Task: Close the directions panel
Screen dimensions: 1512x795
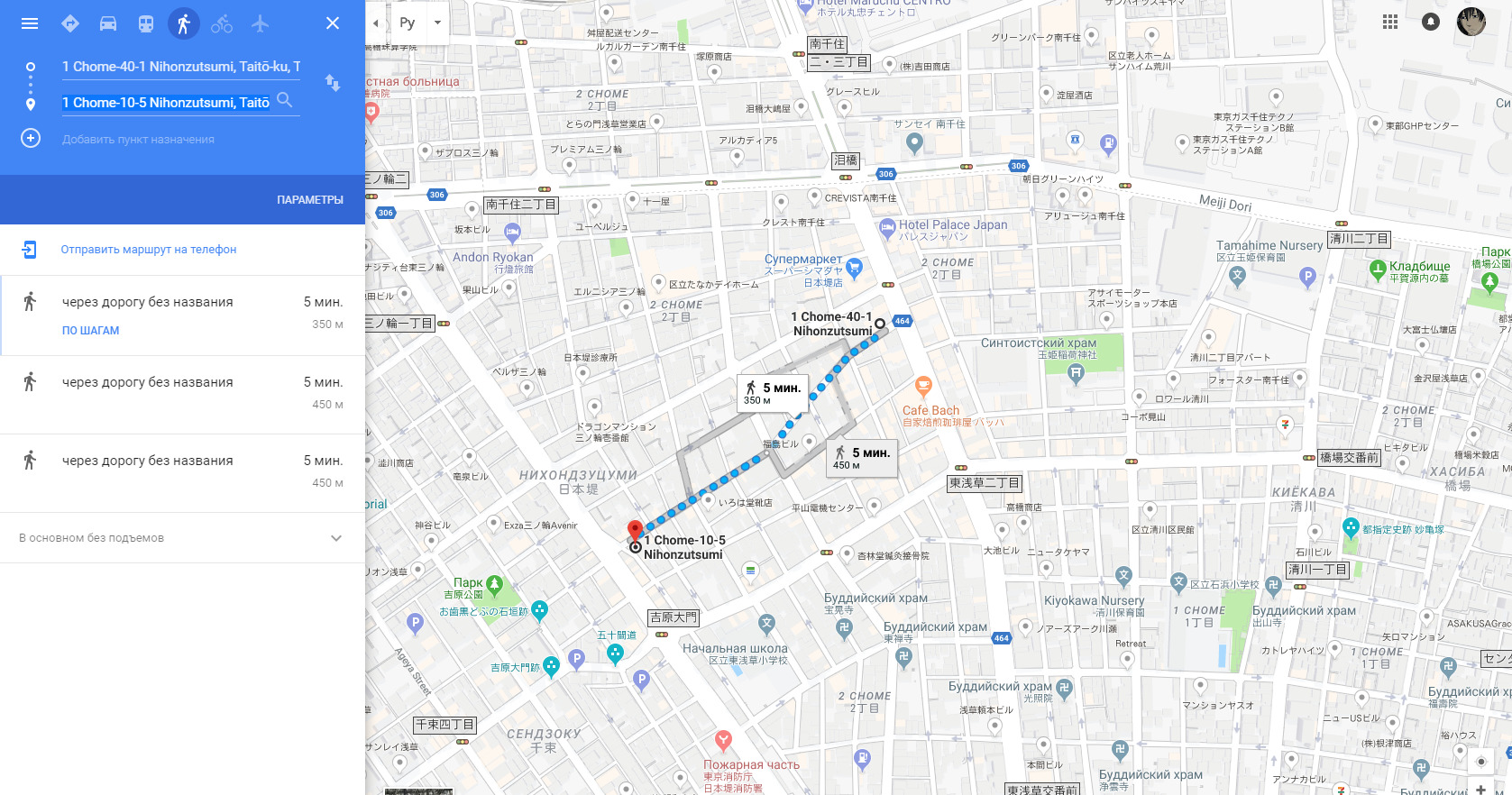Action: [333, 23]
